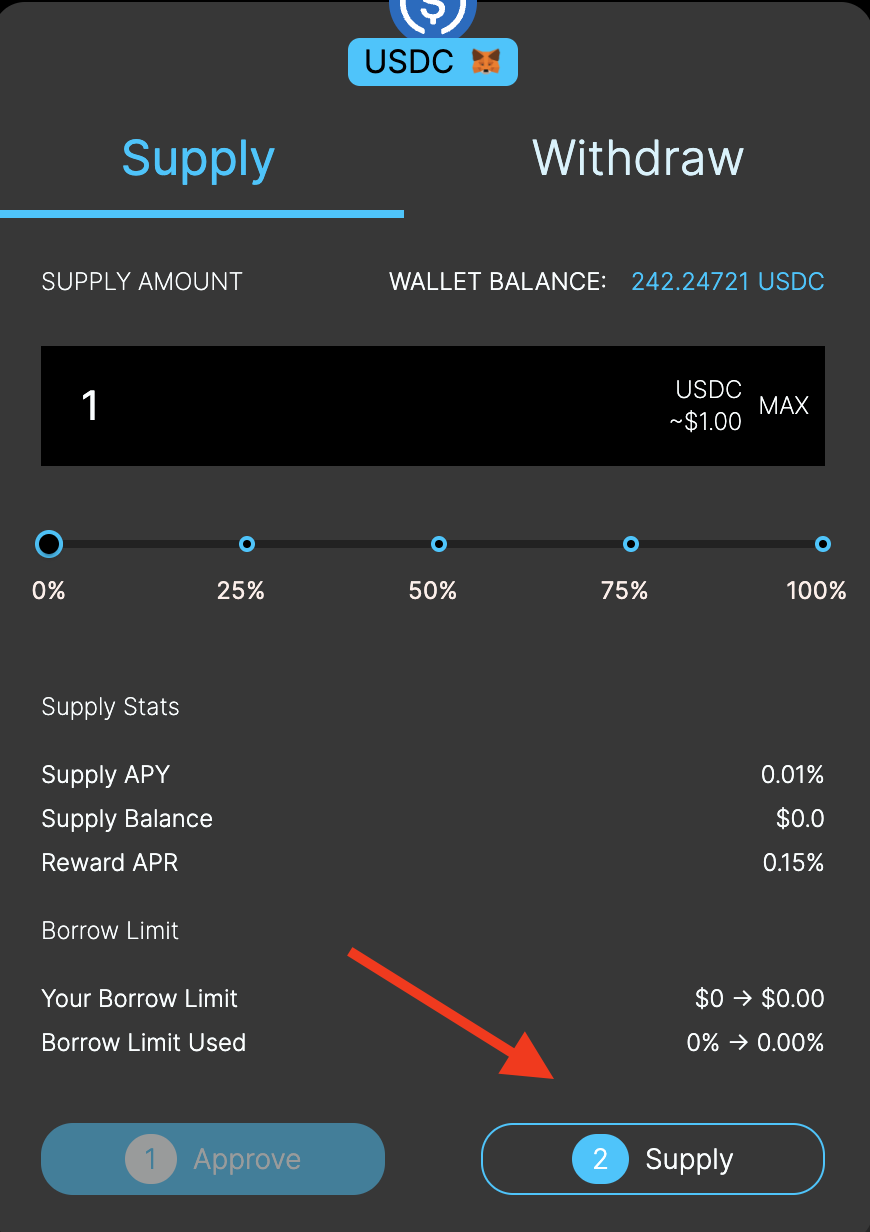Set slider to 75%
870x1232 pixels.
coord(631,544)
